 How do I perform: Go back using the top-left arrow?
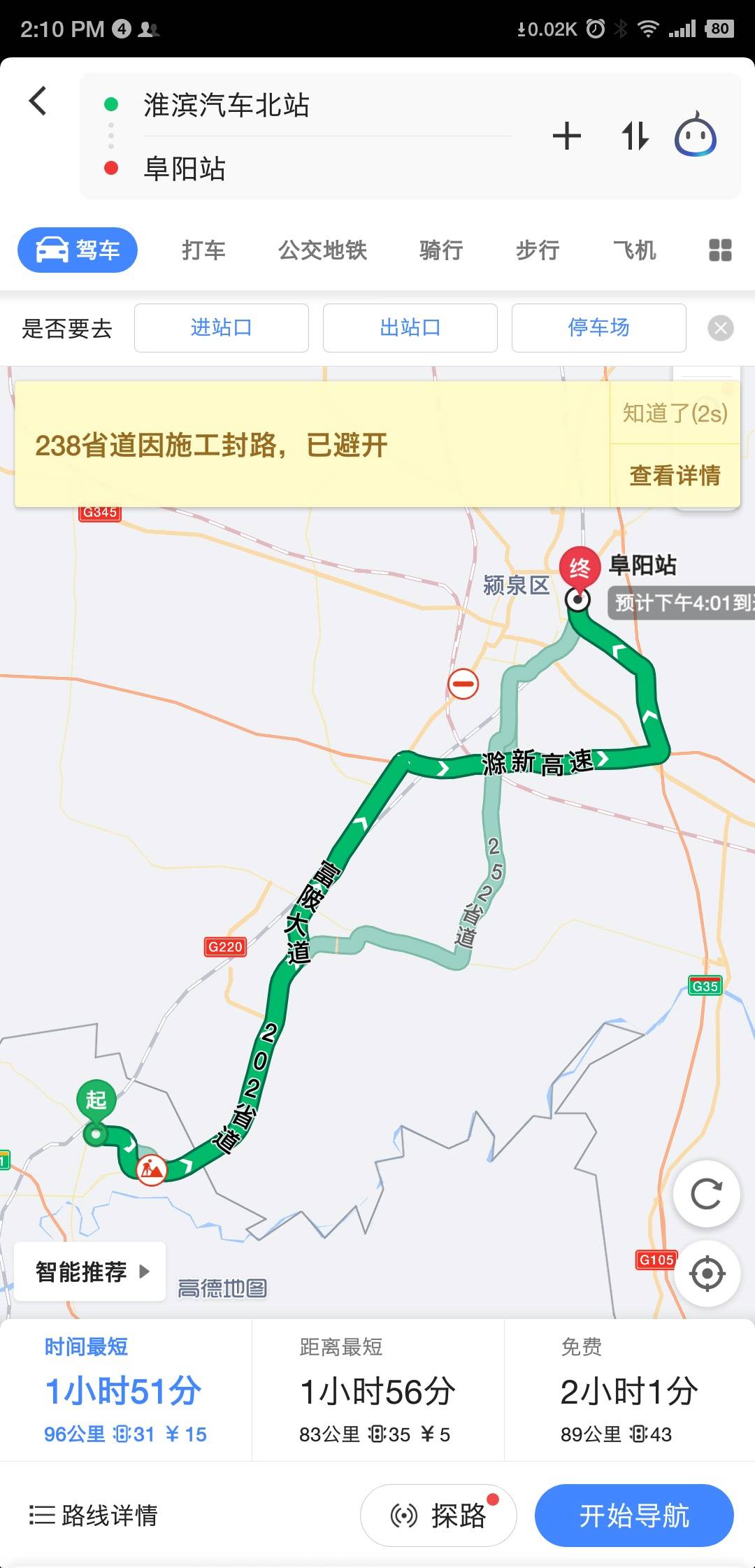38,101
